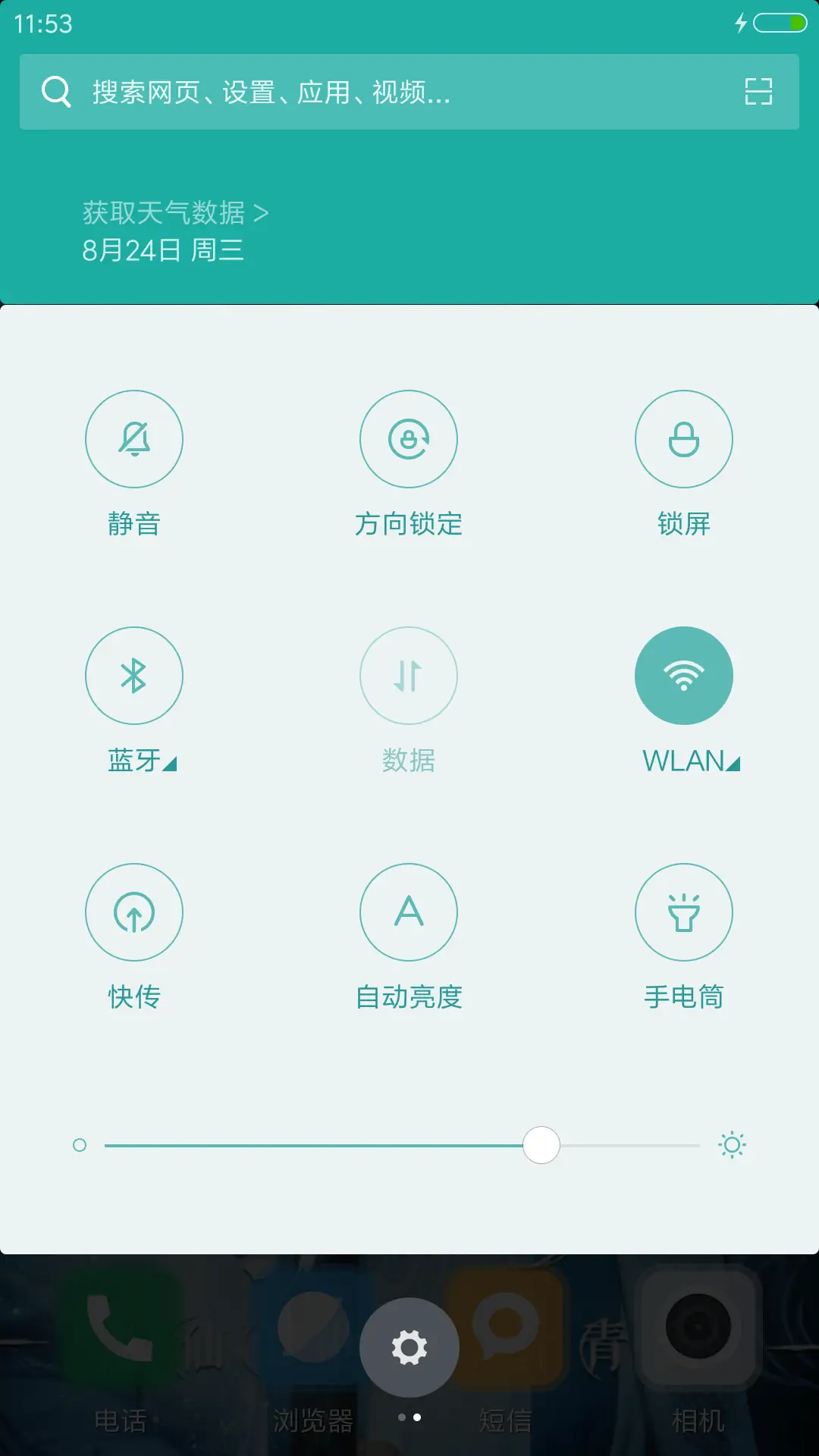Screen dimensions: 819x1456
Task: Tap the Bluetooth icon
Action: [x=135, y=676]
